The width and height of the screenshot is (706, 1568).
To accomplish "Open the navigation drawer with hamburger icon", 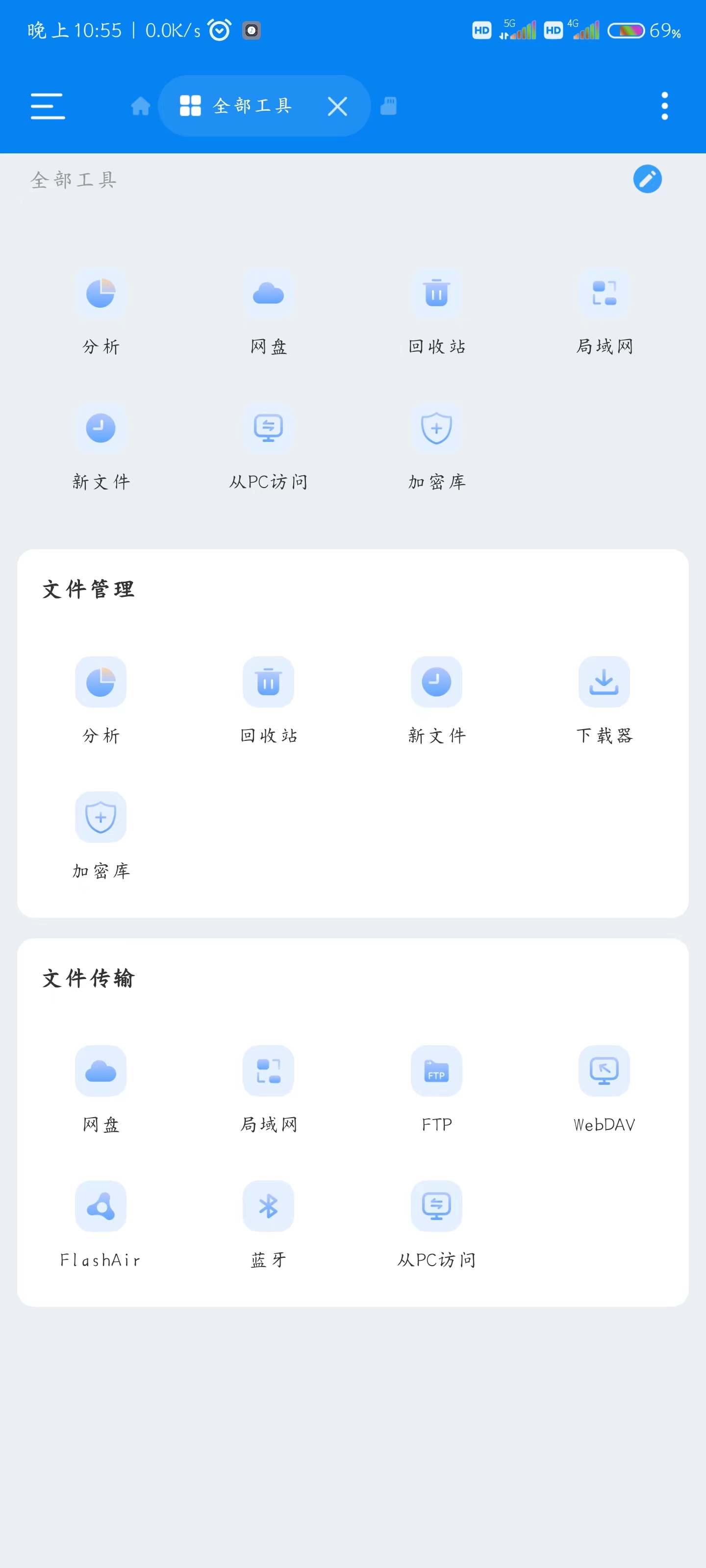I will coord(47,105).
